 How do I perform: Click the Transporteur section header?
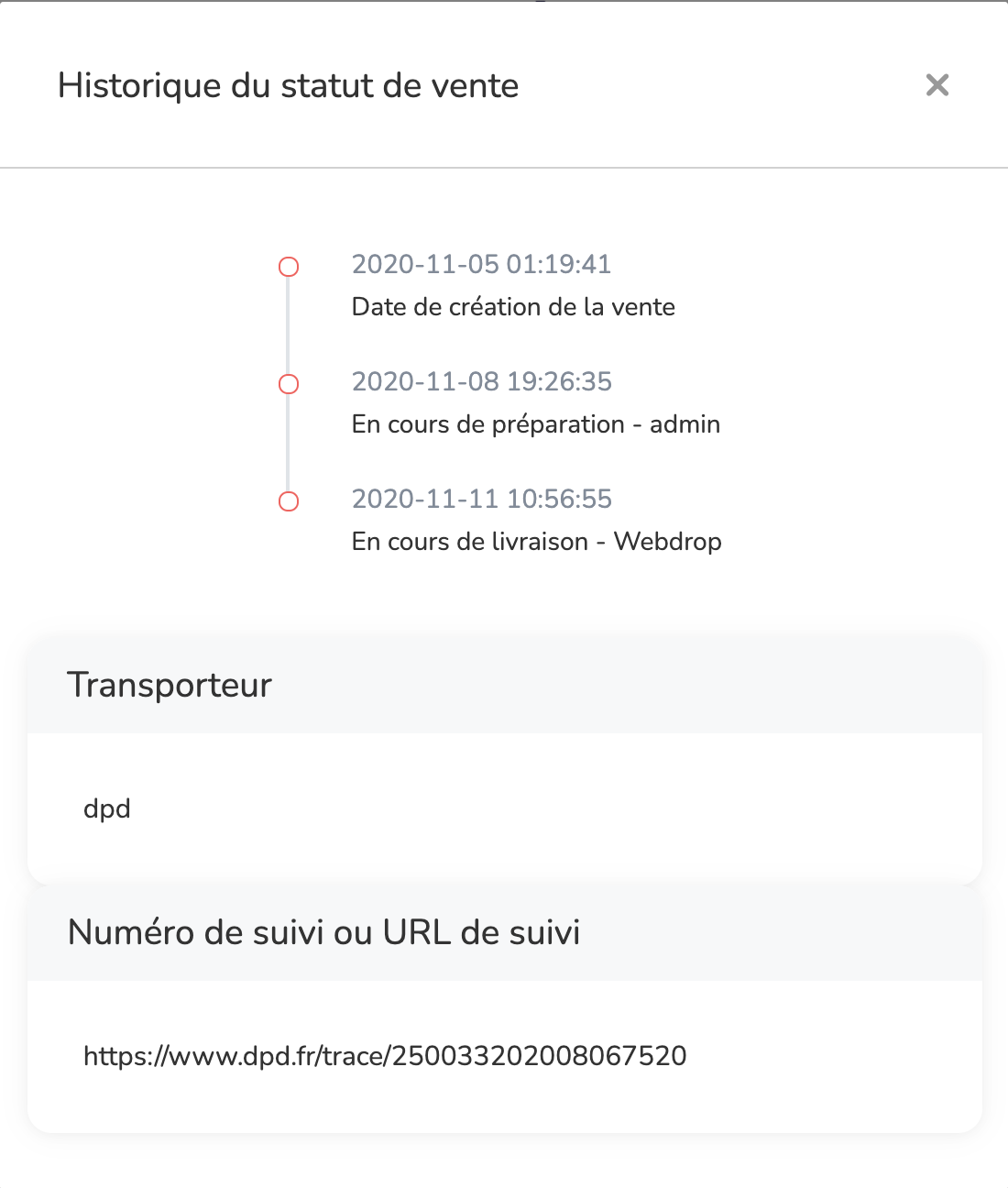(170, 686)
